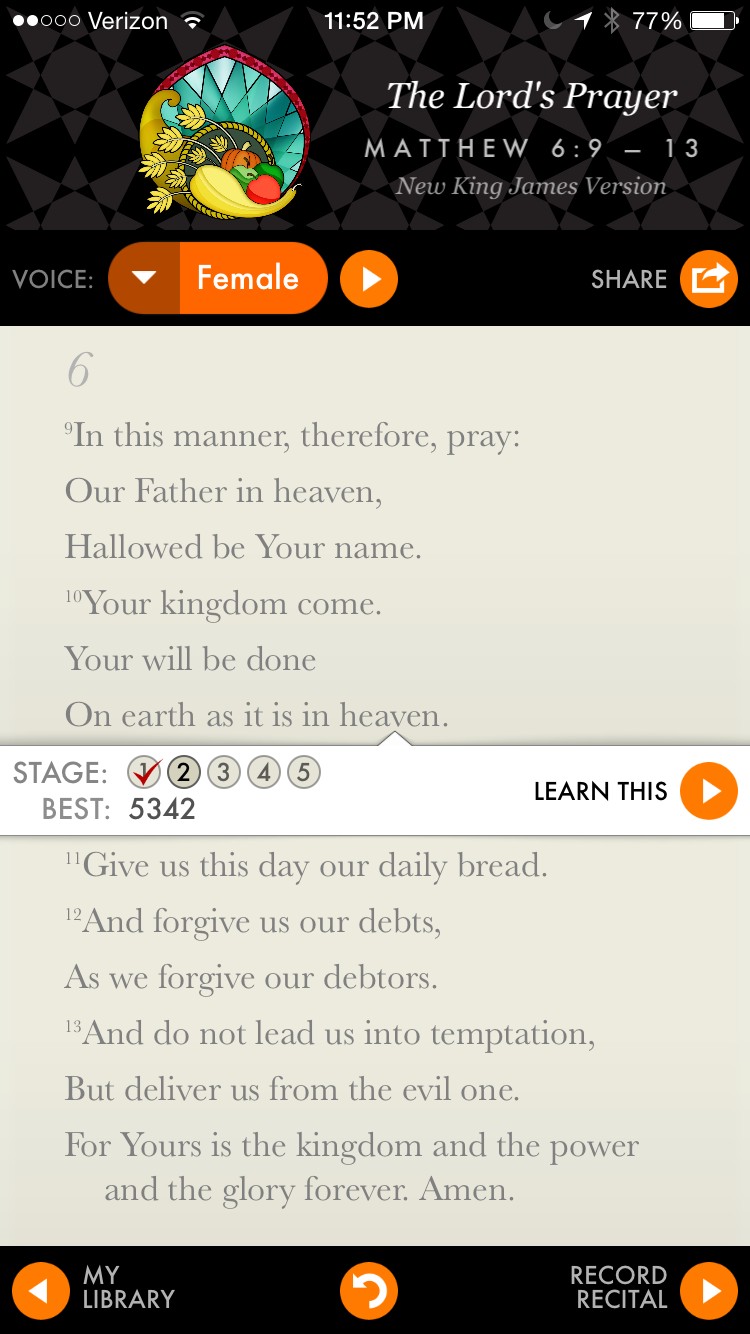Select stage 5

[x=304, y=772]
